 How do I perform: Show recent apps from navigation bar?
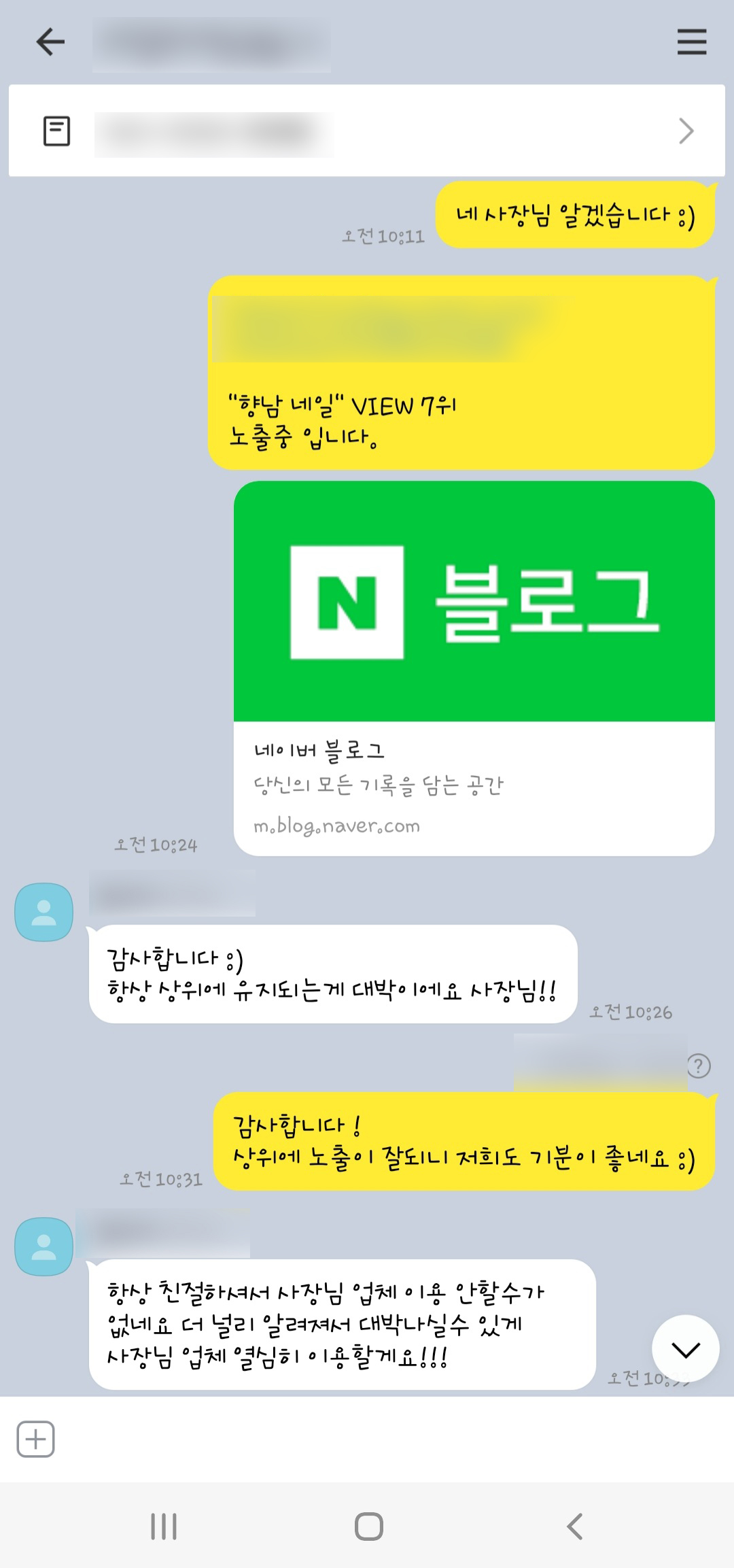click(x=163, y=1527)
